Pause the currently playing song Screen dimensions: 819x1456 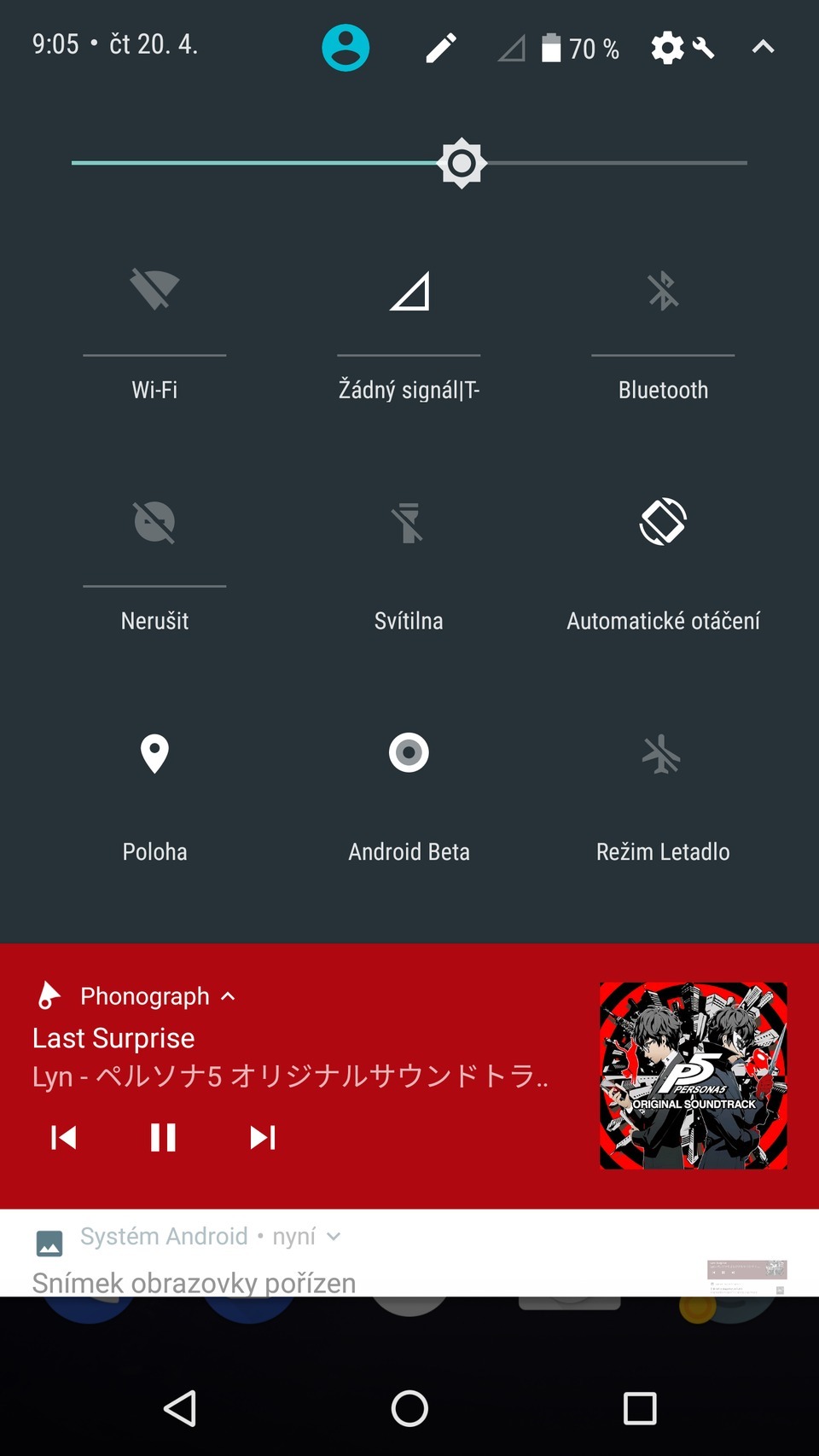[163, 1137]
